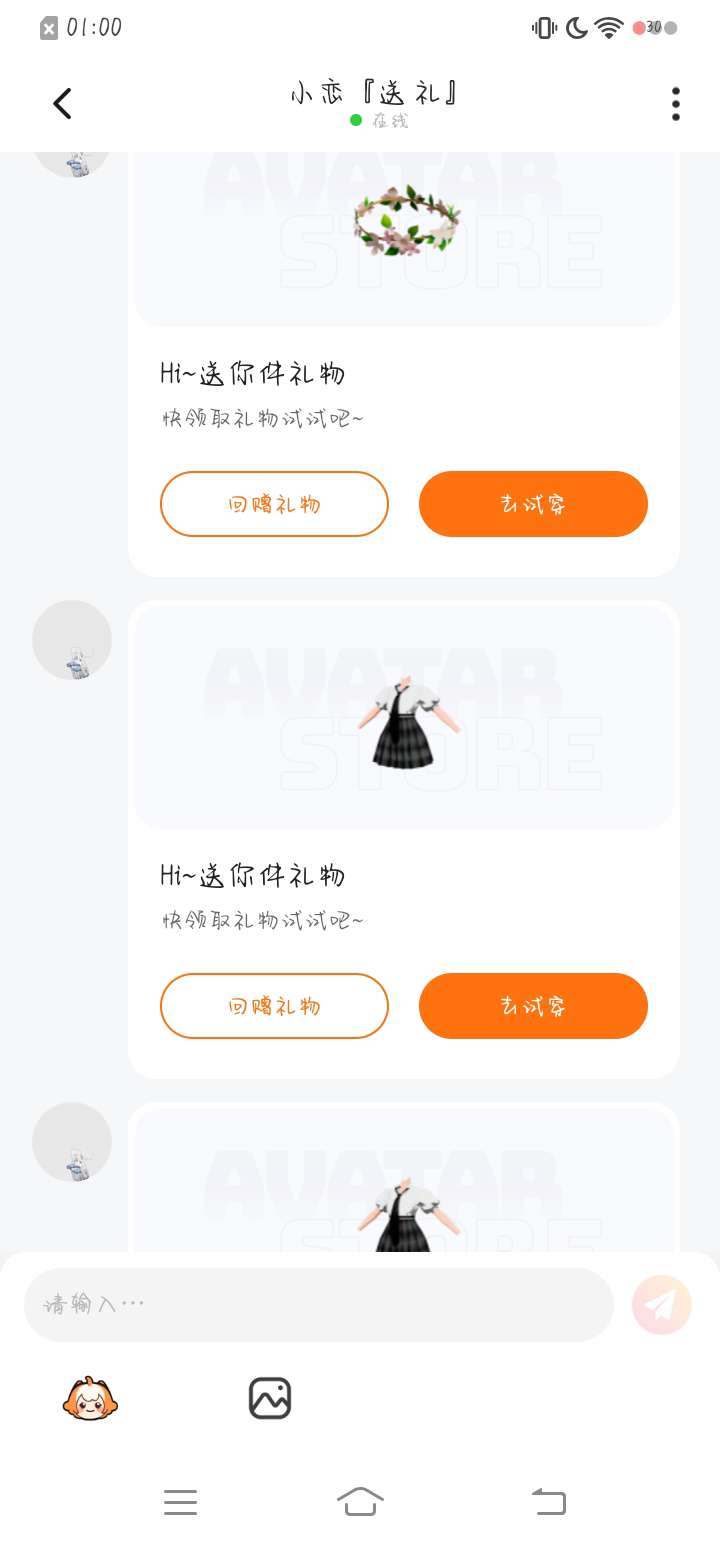Open the recent apps view

coord(180,1501)
